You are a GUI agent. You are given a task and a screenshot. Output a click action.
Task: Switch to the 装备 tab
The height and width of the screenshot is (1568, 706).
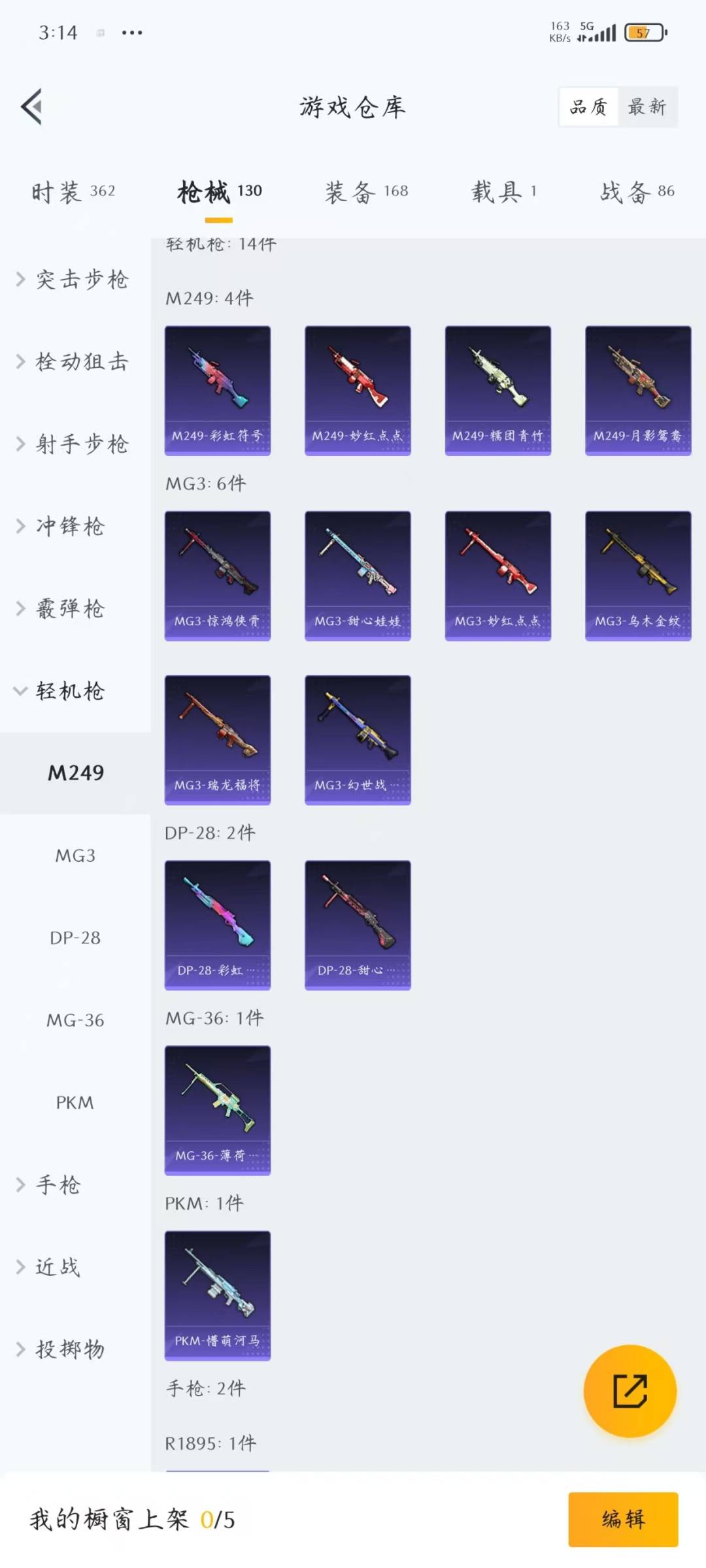coord(366,191)
